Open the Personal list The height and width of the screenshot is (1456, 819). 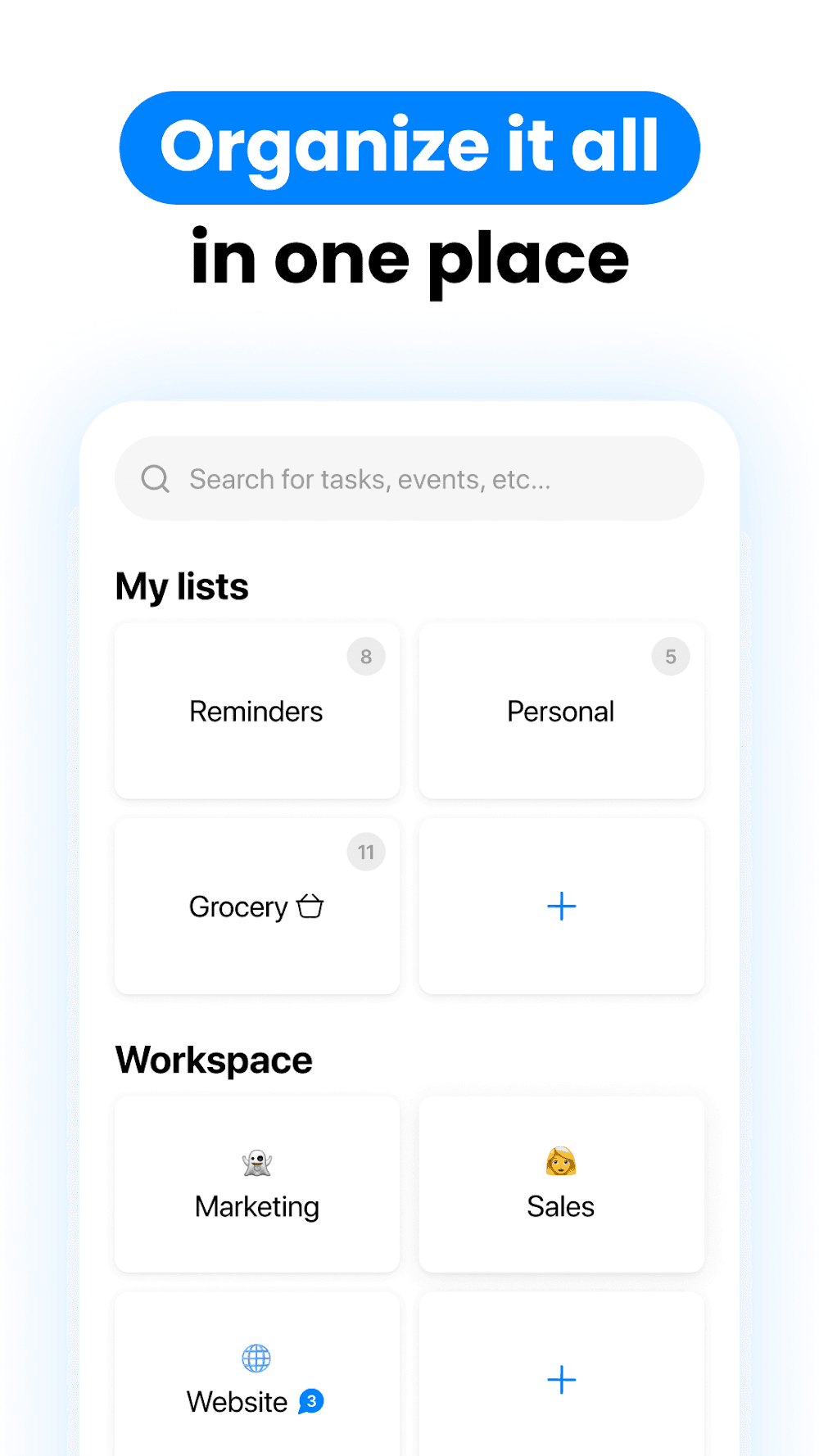[x=560, y=711]
